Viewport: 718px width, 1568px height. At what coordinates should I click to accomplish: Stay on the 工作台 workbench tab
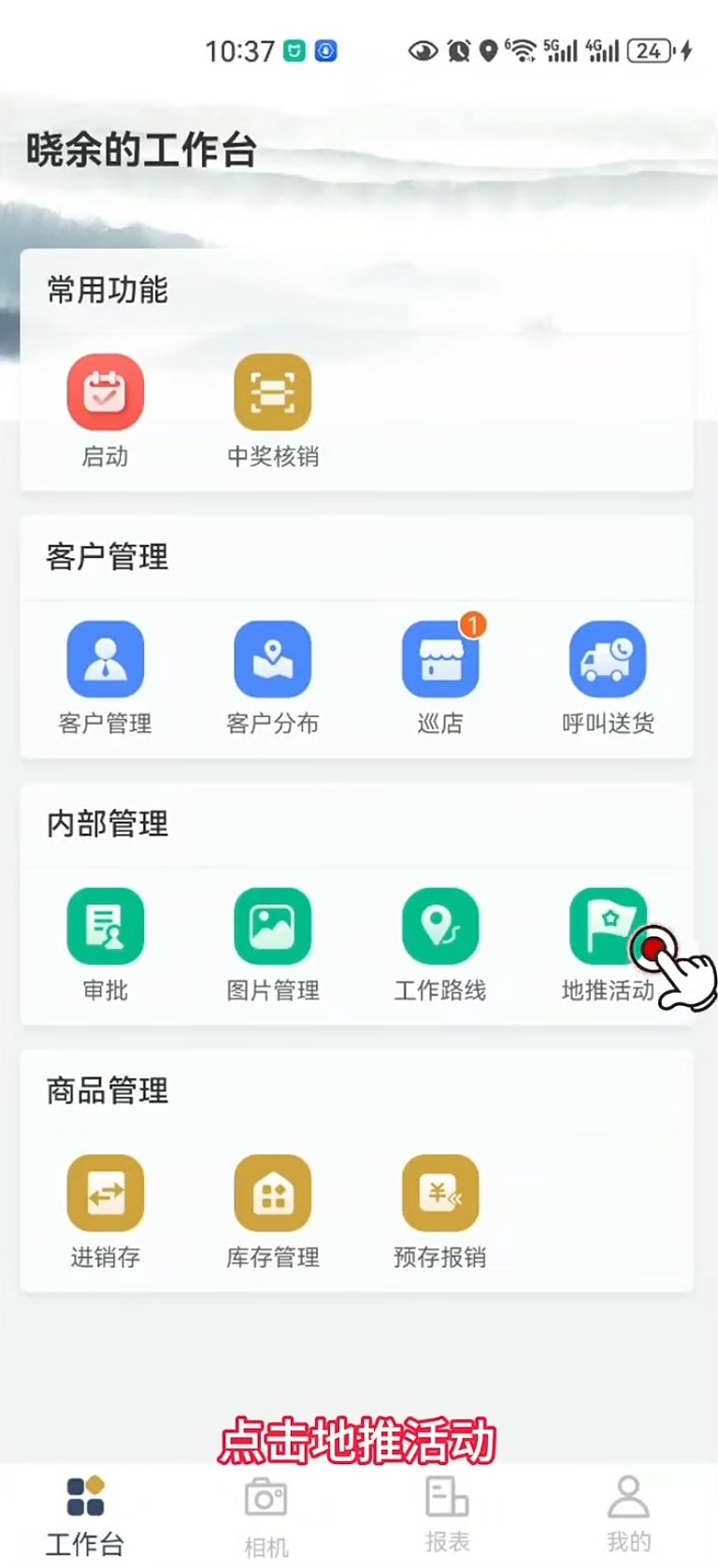[x=86, y=1510]
